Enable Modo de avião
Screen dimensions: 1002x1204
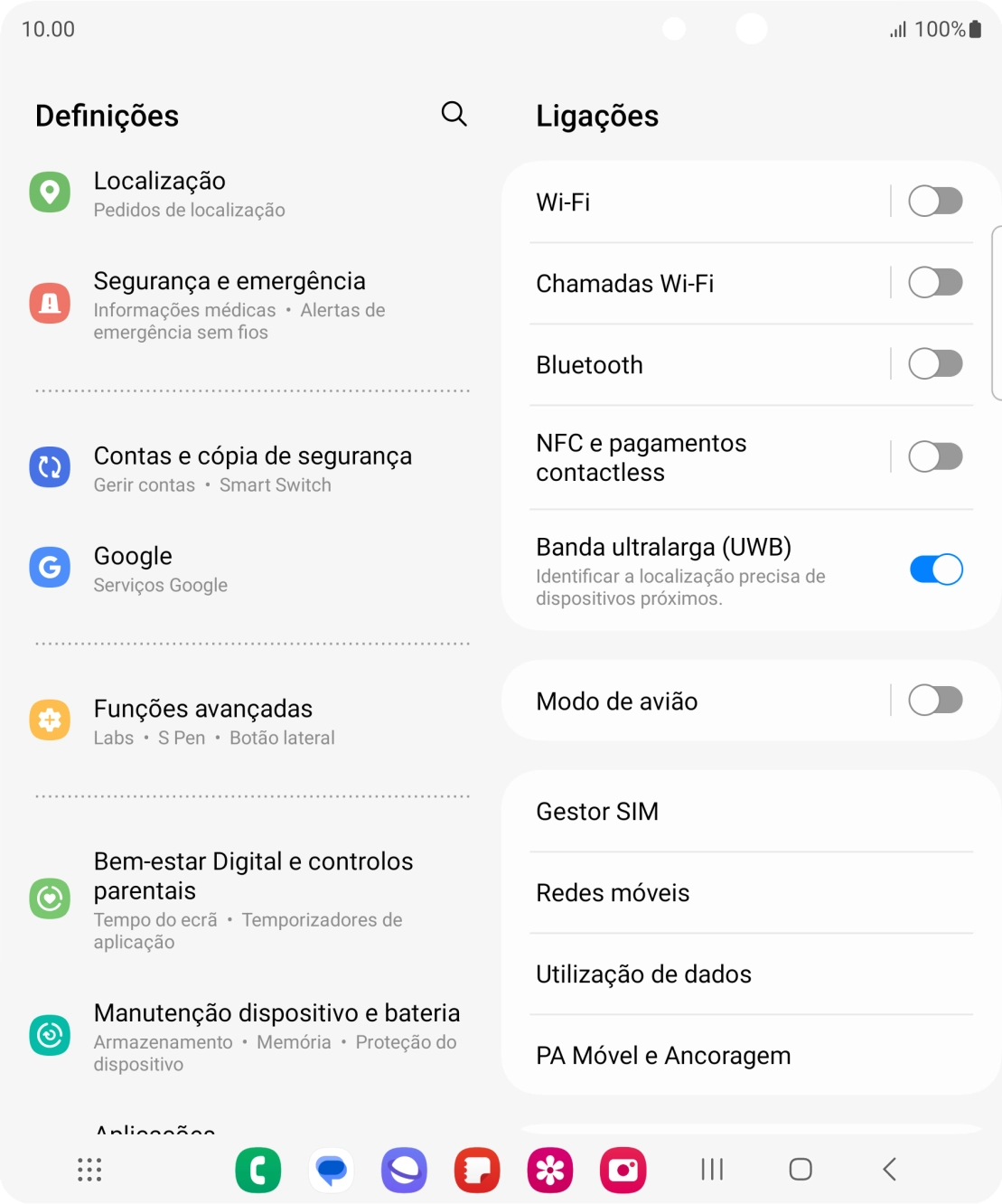tap(935, 701)
